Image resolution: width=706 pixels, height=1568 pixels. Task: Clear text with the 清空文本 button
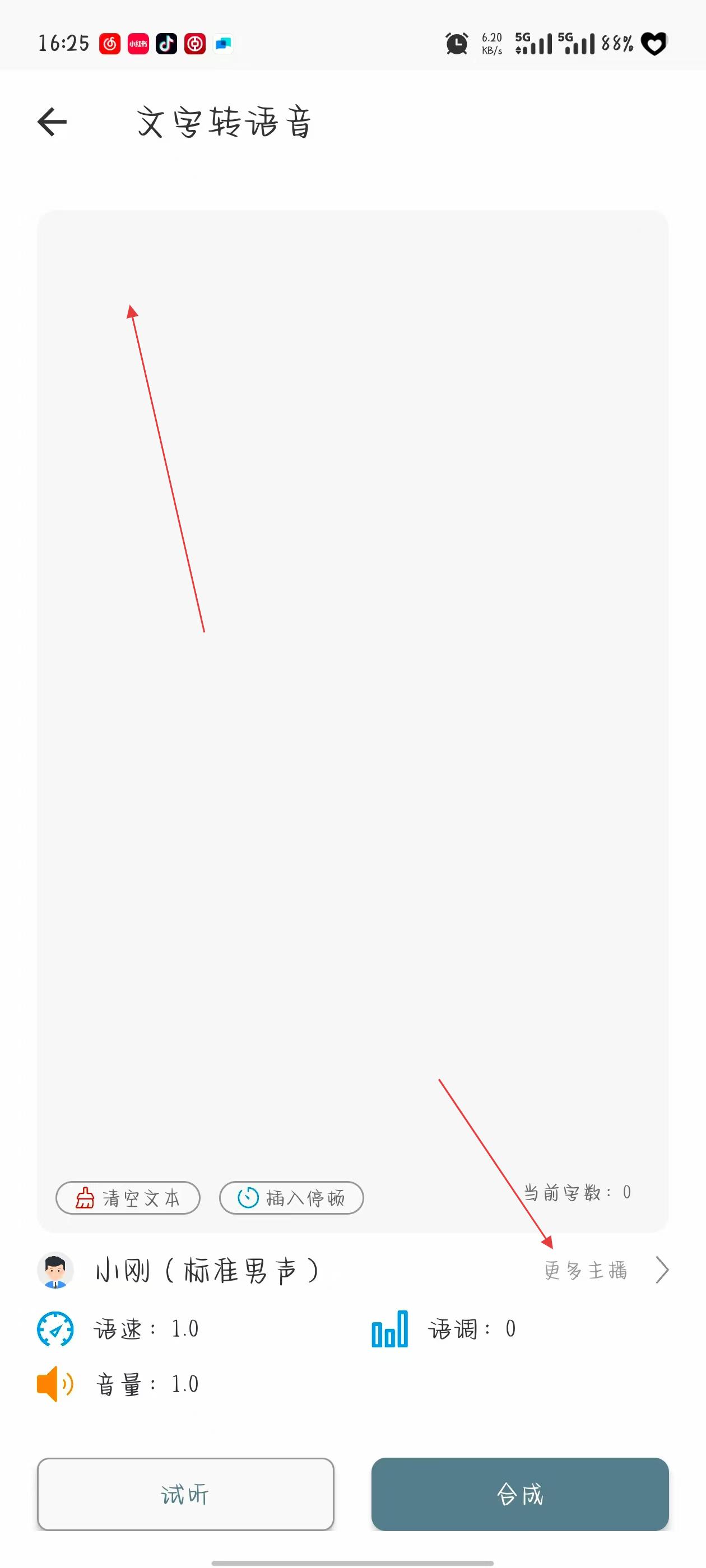(x=128, y=1198)
